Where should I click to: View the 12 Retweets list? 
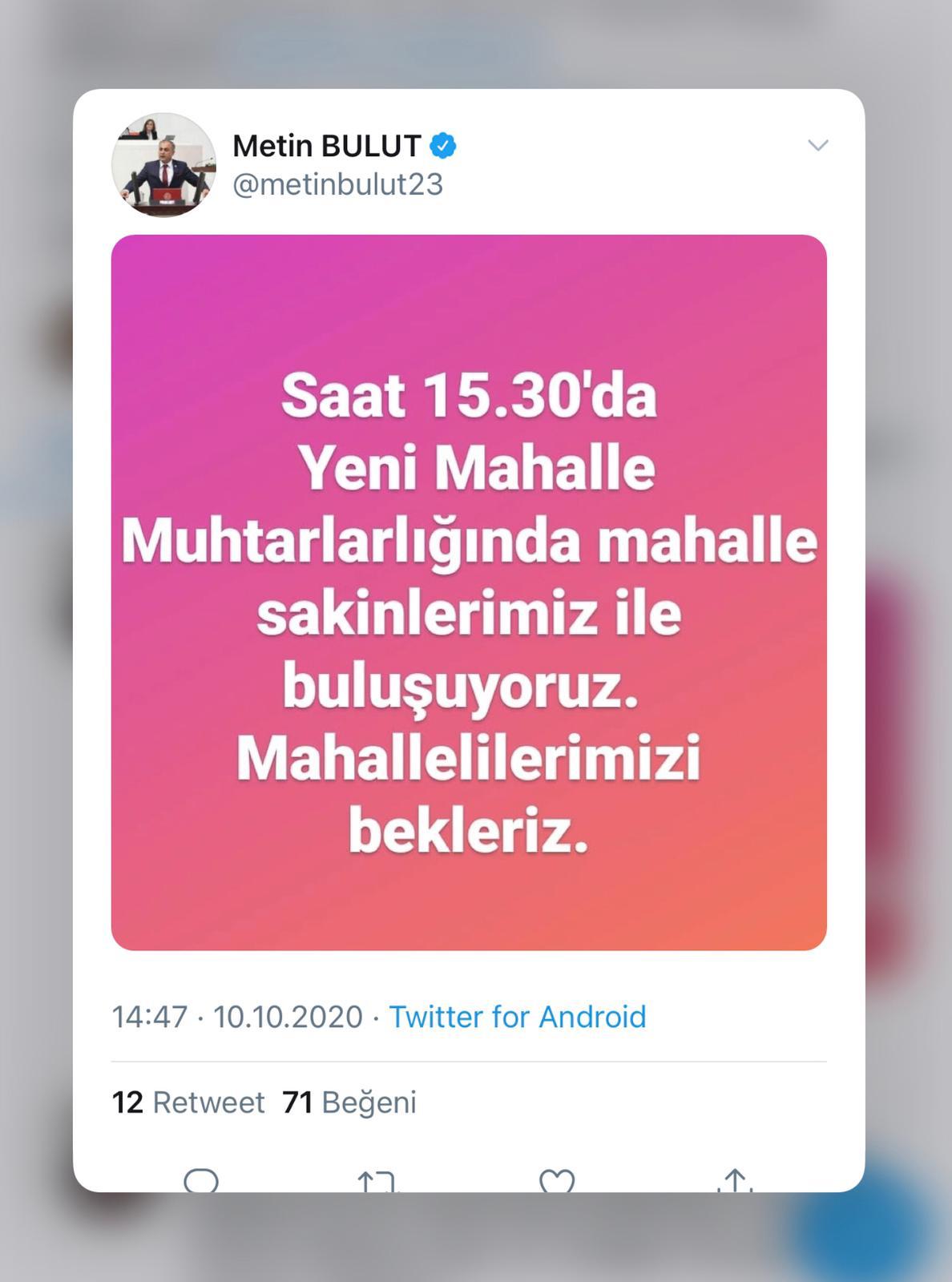click(x=188, y=1103)
